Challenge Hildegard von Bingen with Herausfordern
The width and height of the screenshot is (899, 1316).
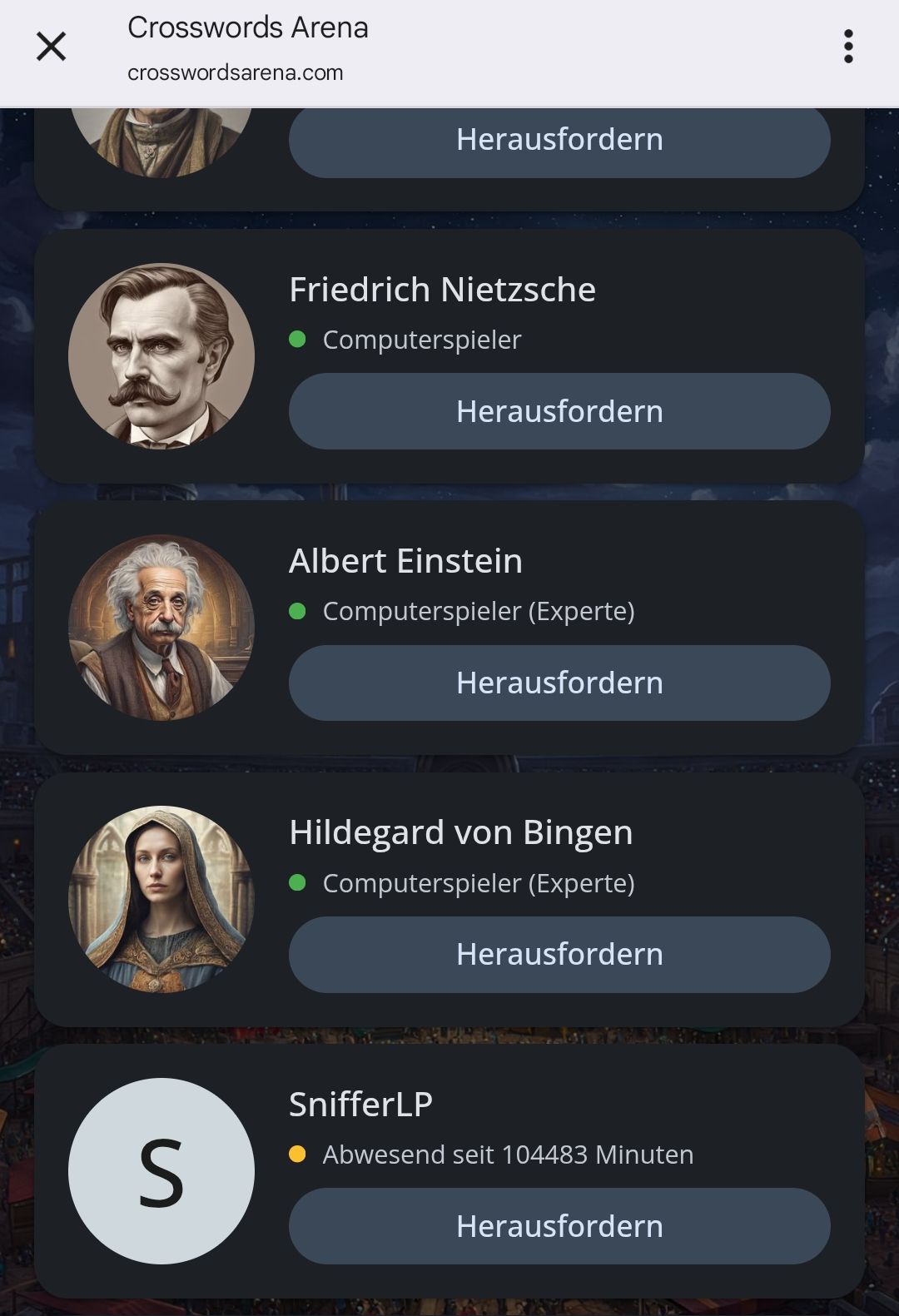[x=559, y=954]
